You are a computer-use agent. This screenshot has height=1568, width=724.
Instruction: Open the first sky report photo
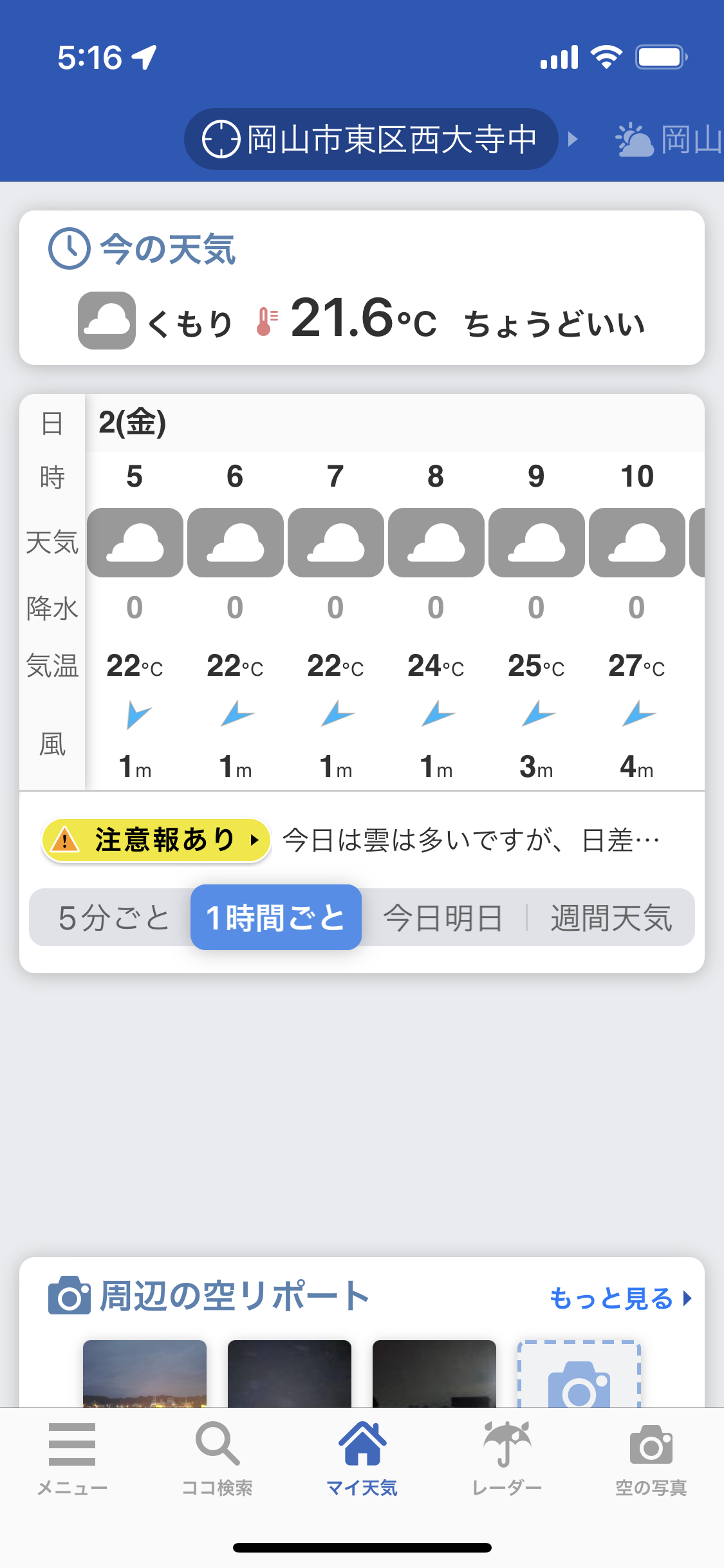point(145,1373)
